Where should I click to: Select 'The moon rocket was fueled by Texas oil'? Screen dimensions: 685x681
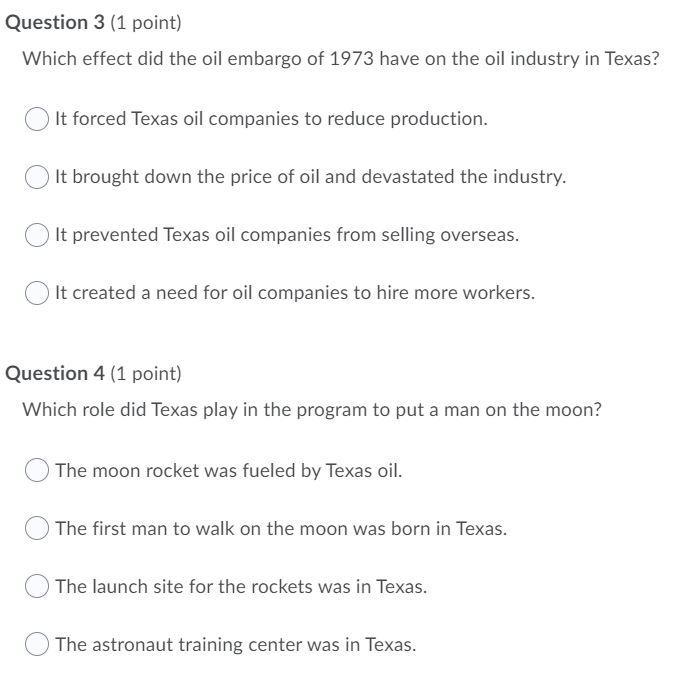click(x=37, y=470)
